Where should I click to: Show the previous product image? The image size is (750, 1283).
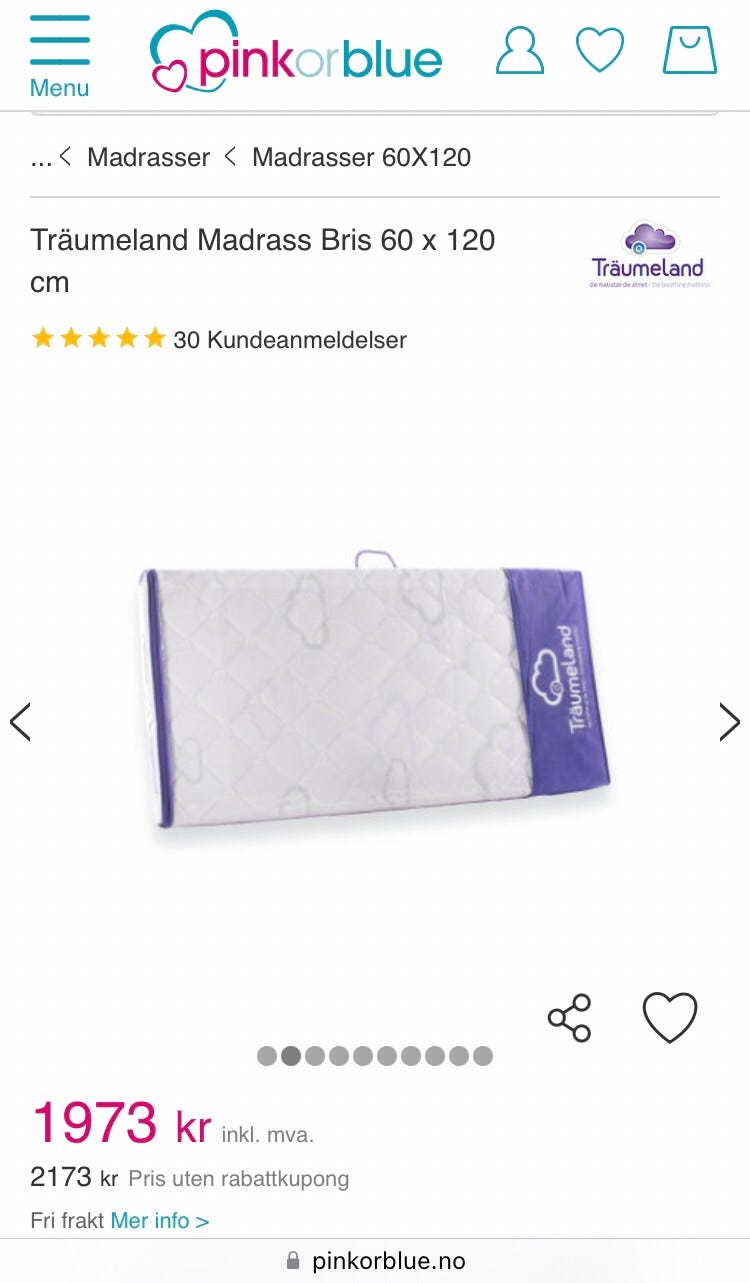[20, 720]
